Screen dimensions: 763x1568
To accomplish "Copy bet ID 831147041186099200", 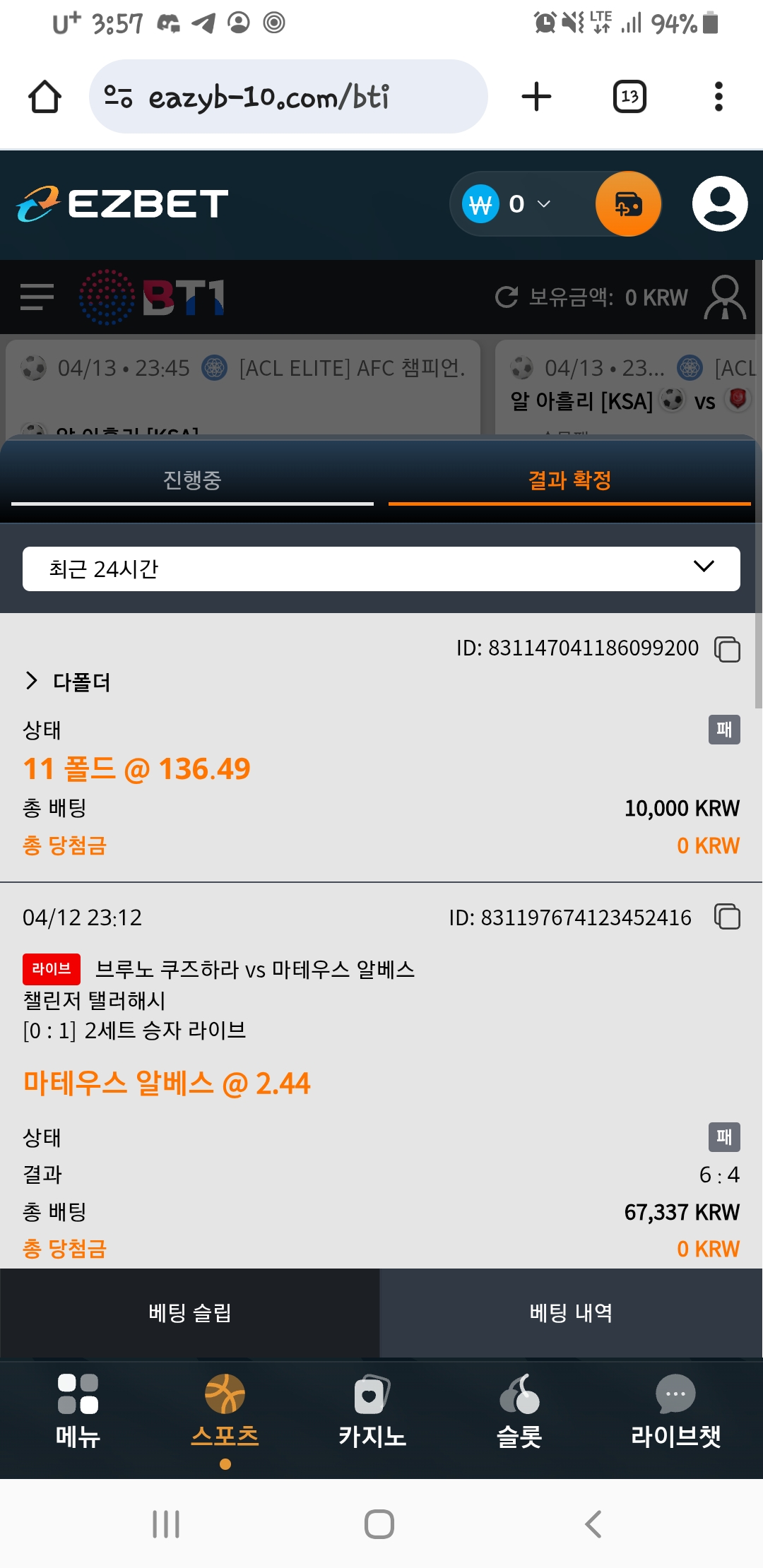I will pos(726,648).
